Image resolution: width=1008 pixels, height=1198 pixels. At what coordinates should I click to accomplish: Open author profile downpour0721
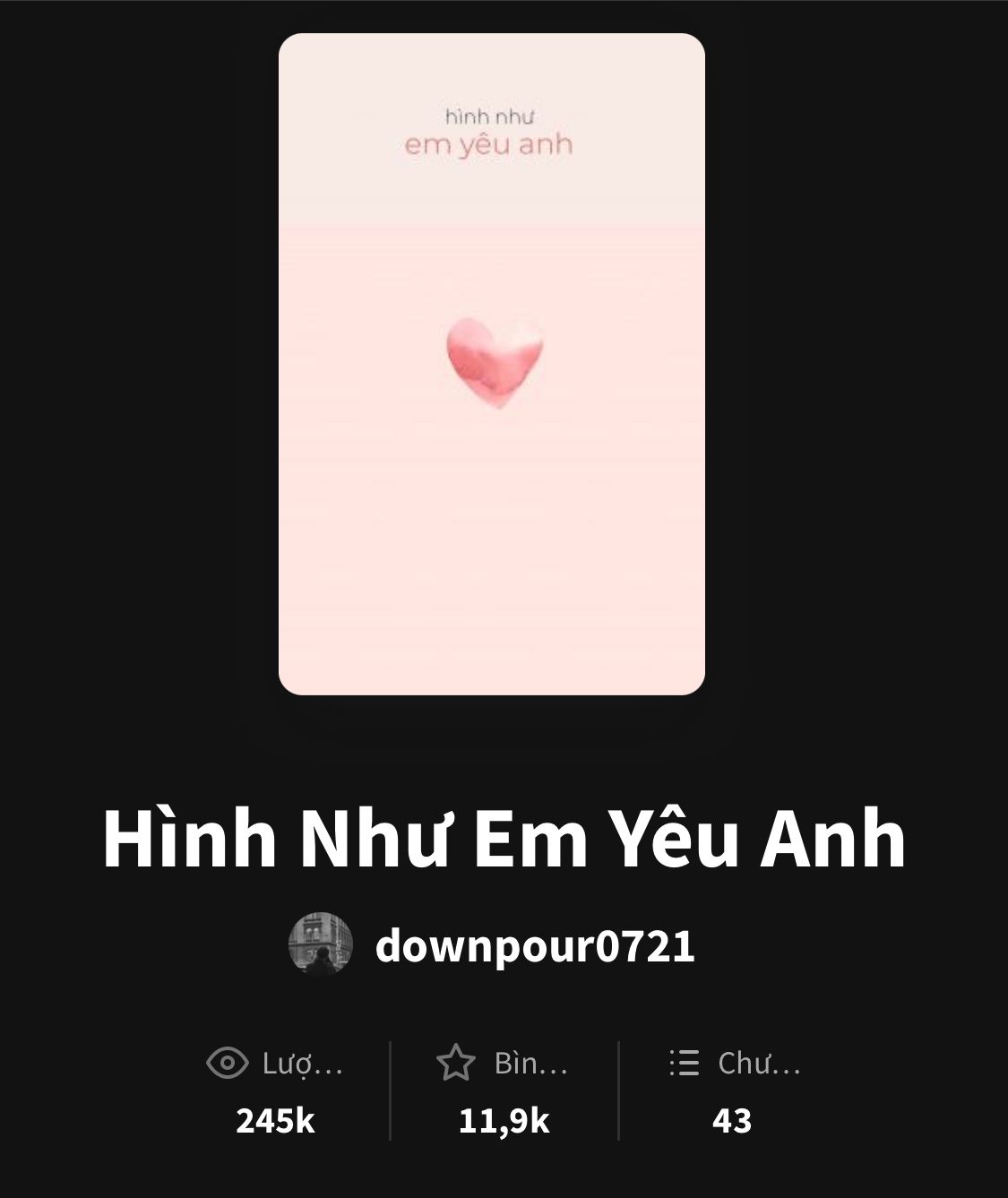tap(534, 946)
